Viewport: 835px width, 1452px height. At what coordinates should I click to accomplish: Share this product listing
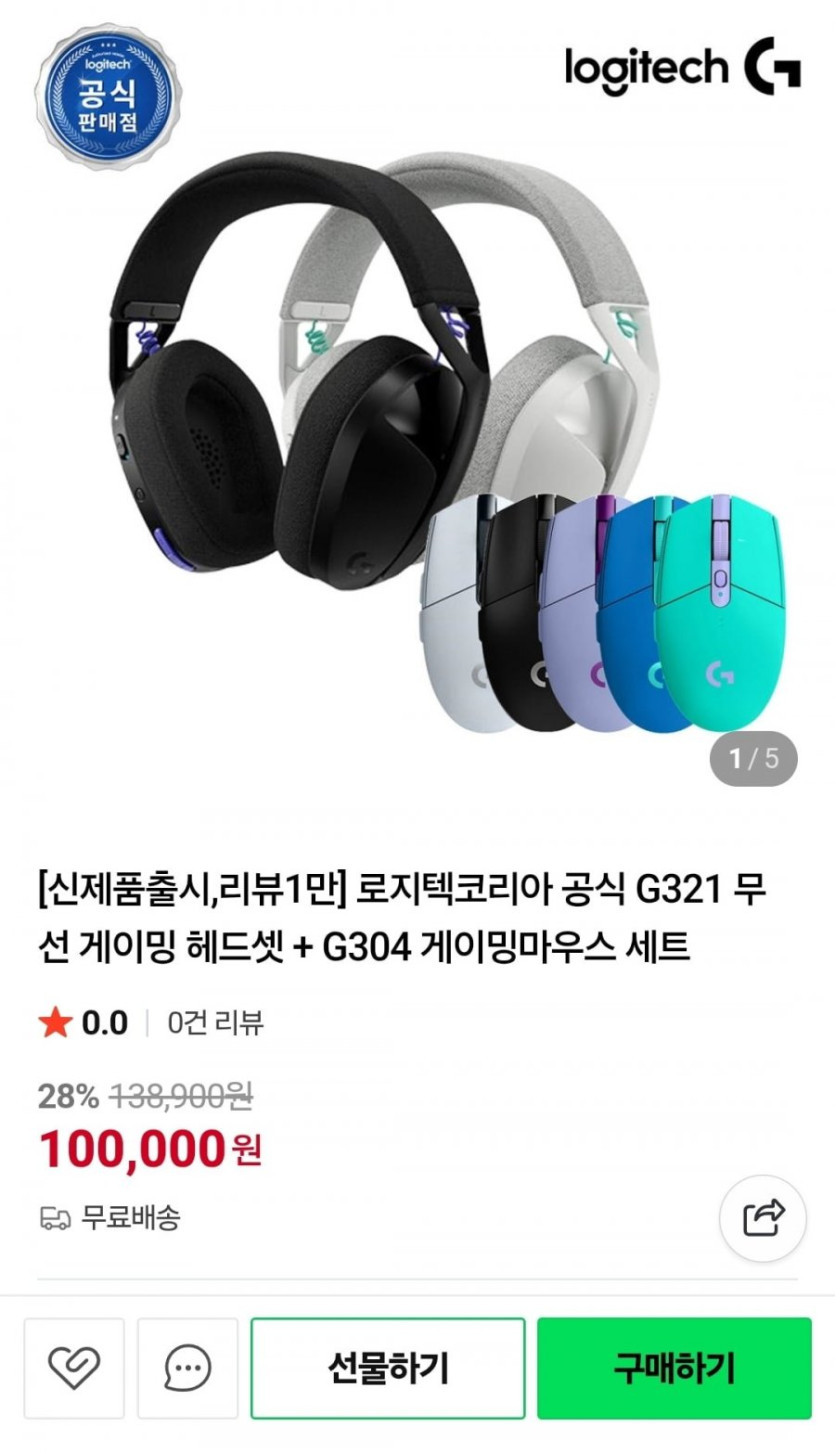(x=763, y=1218)
